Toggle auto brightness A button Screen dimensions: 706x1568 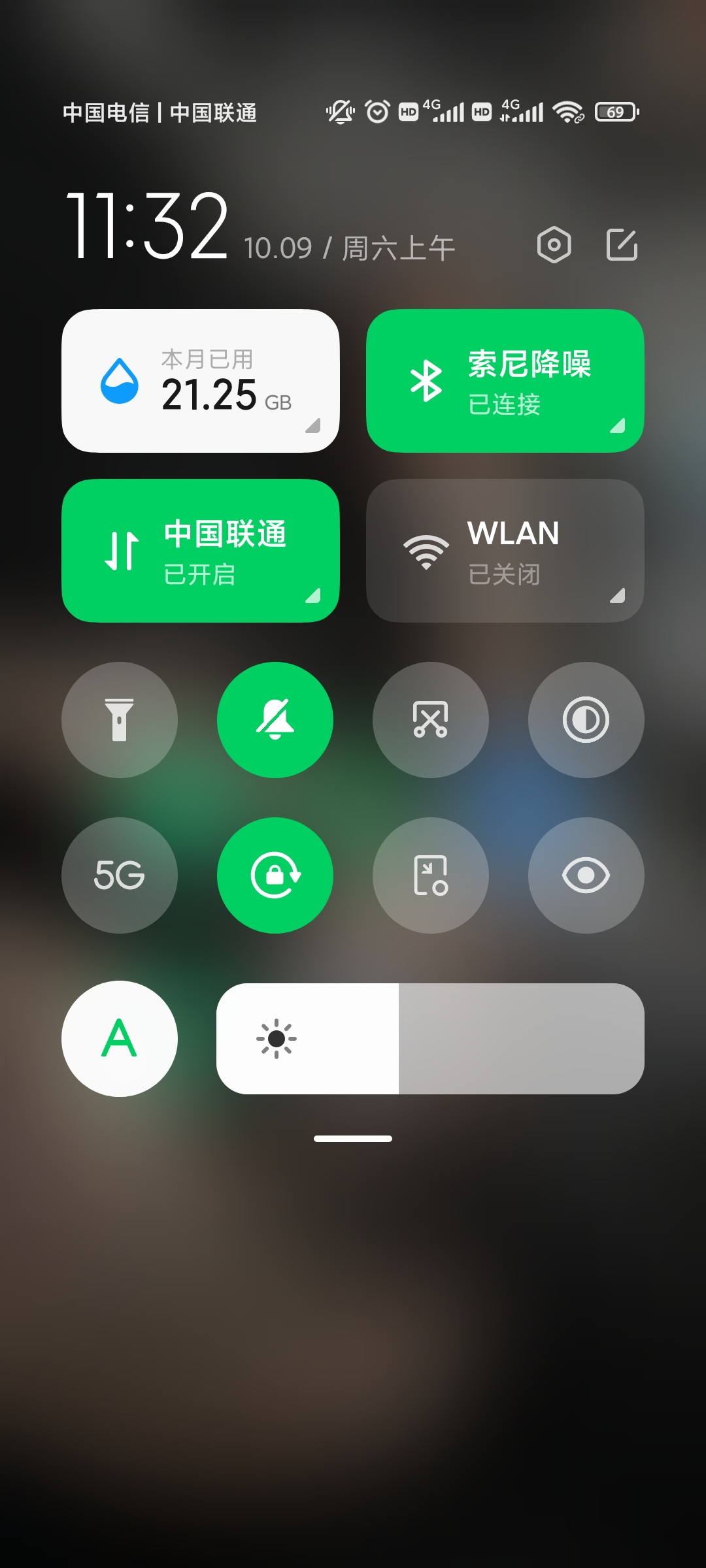point(120,1039)
